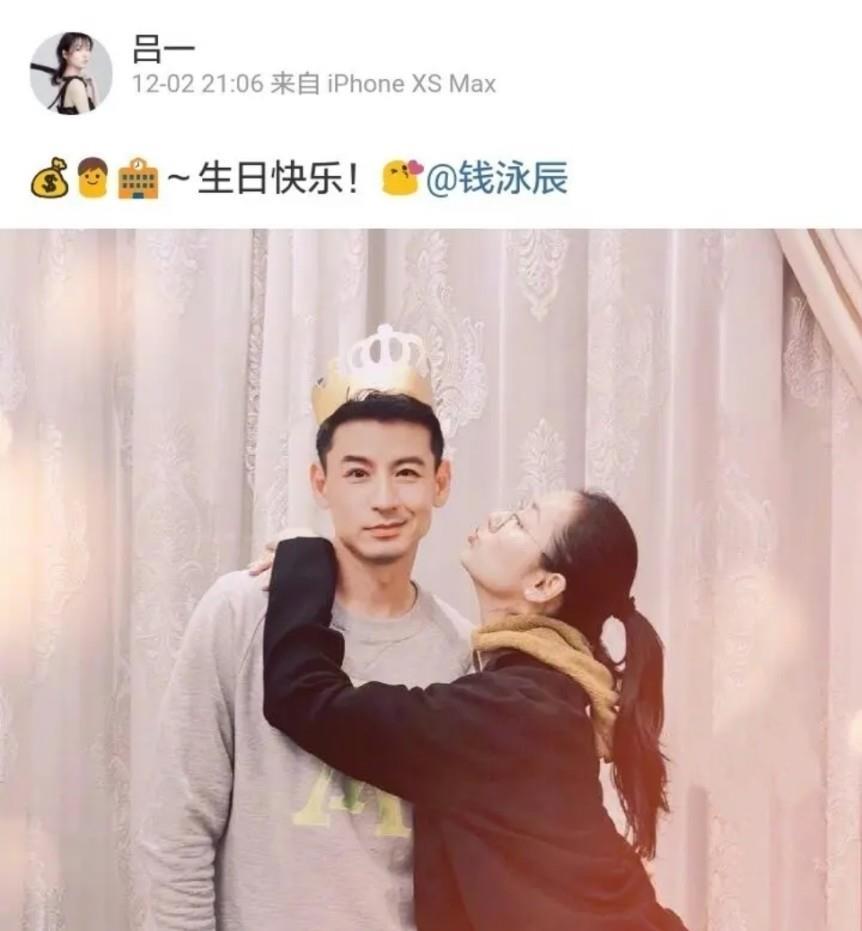Open the @钱泳辰 mention link
Viewport: 862px width, 931px height.
497,179
